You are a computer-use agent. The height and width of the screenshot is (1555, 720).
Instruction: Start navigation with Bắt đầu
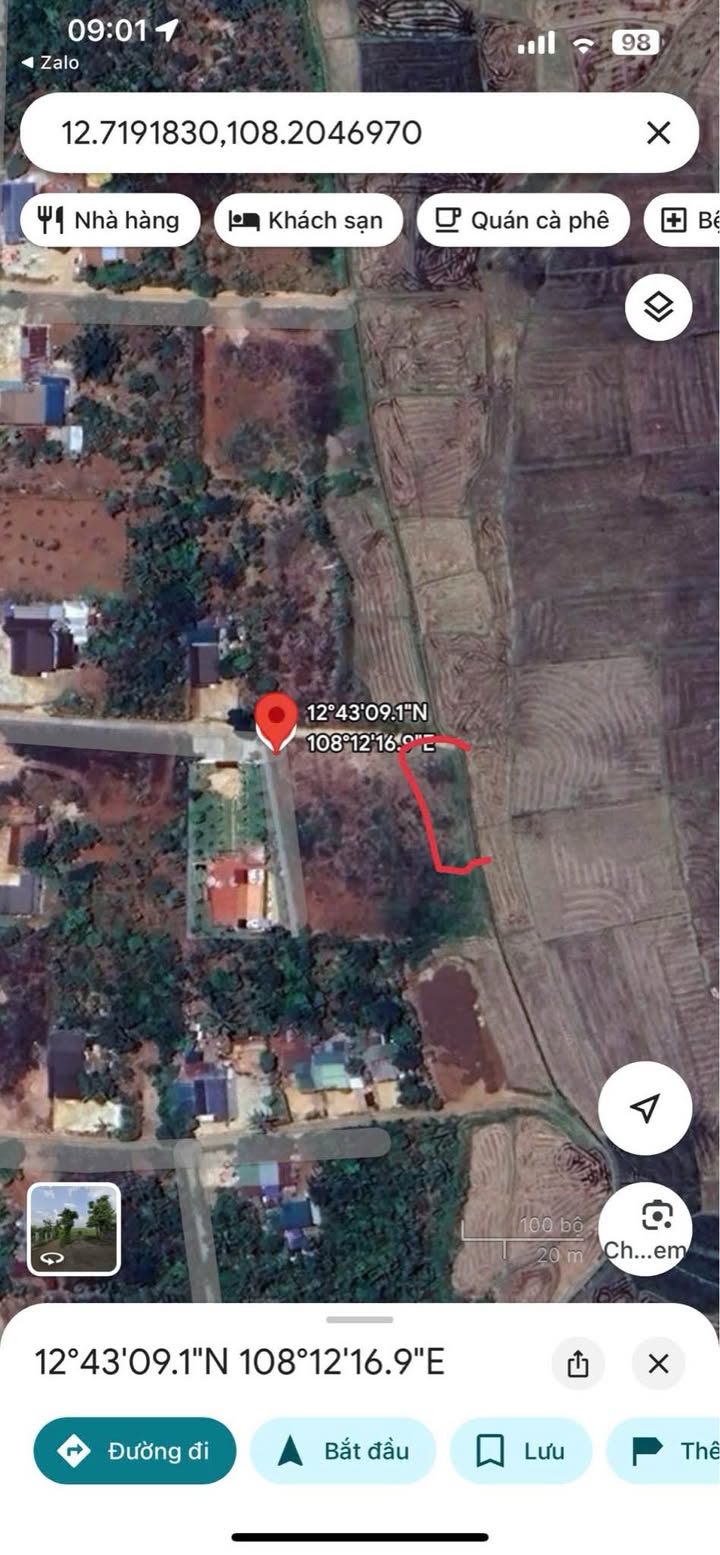point(343,1450)
